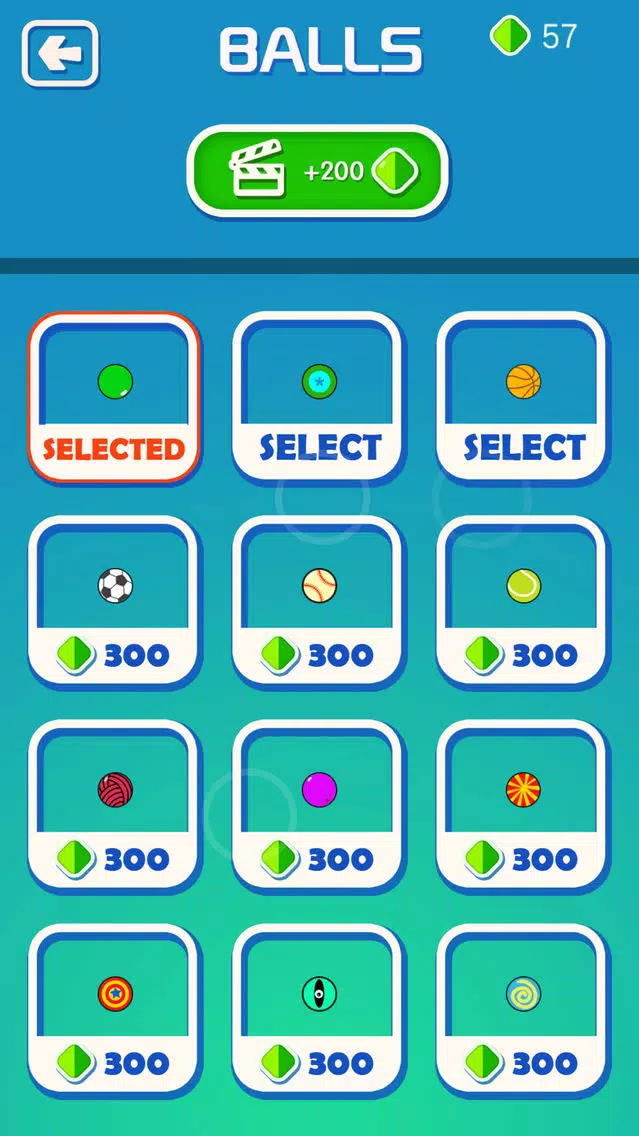Purchase the blue swirl ball skin
The height and width of the screenshot is (1136, 639).
click(523, 1062)
